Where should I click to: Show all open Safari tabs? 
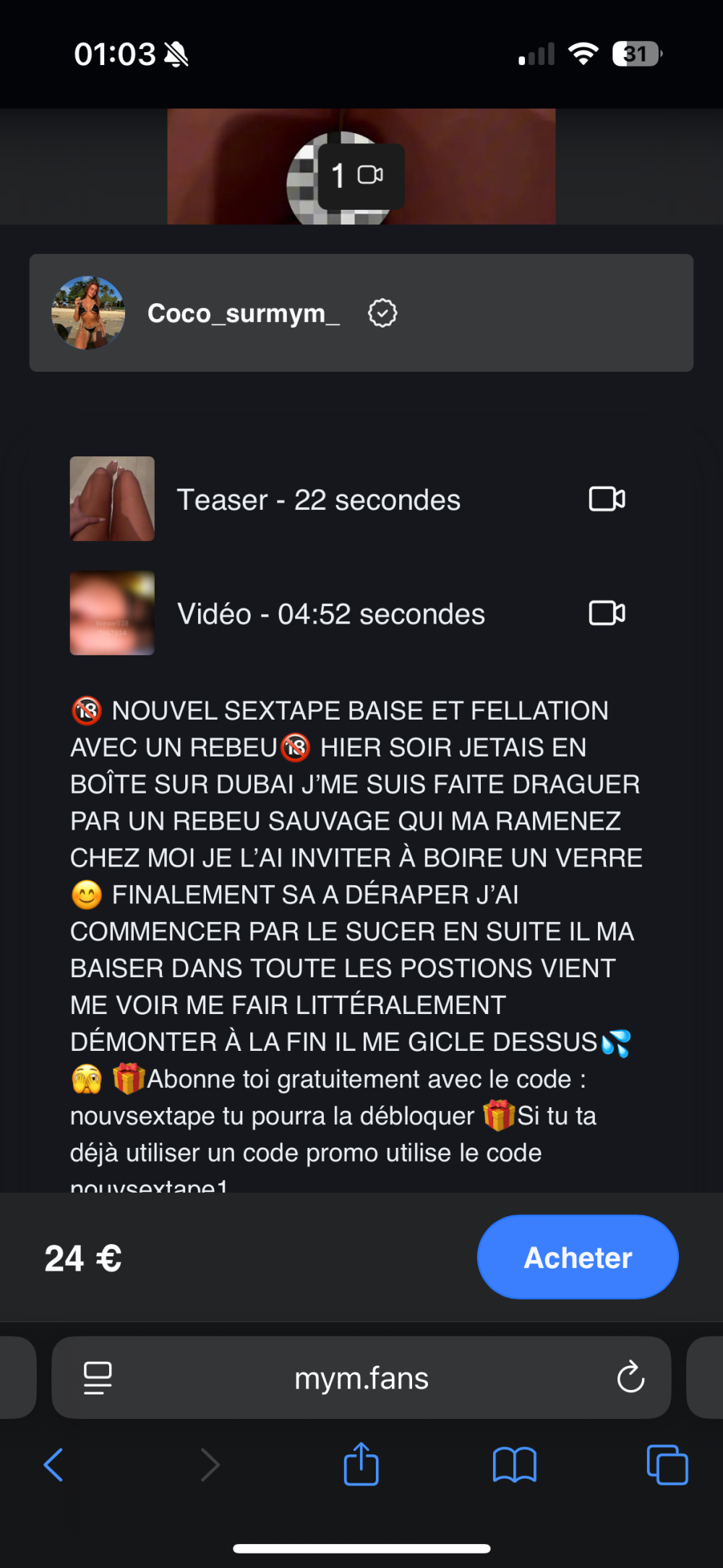click(x=667, y=1465)
